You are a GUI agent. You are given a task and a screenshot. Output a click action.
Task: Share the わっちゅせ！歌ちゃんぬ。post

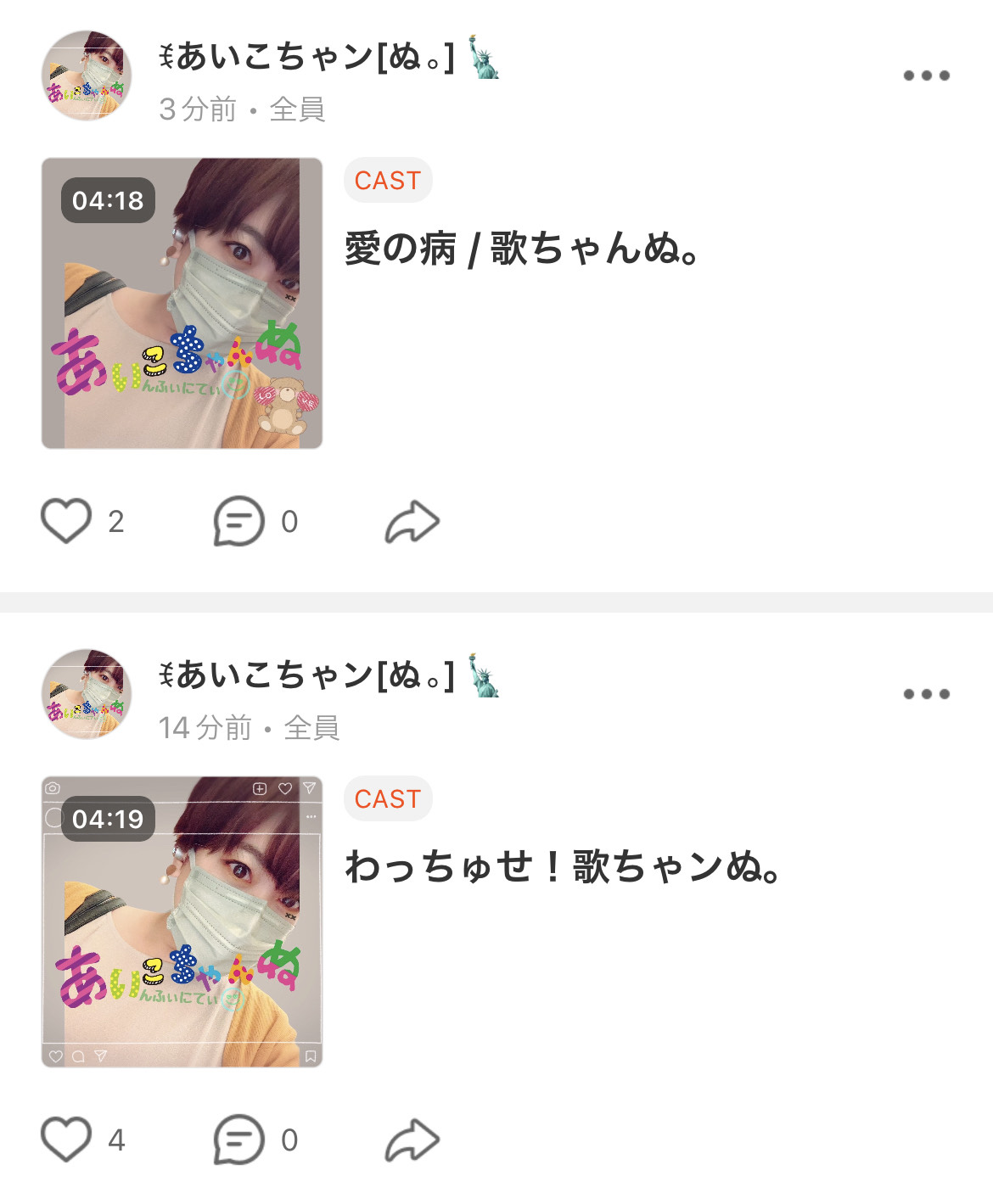point(410,1142)
